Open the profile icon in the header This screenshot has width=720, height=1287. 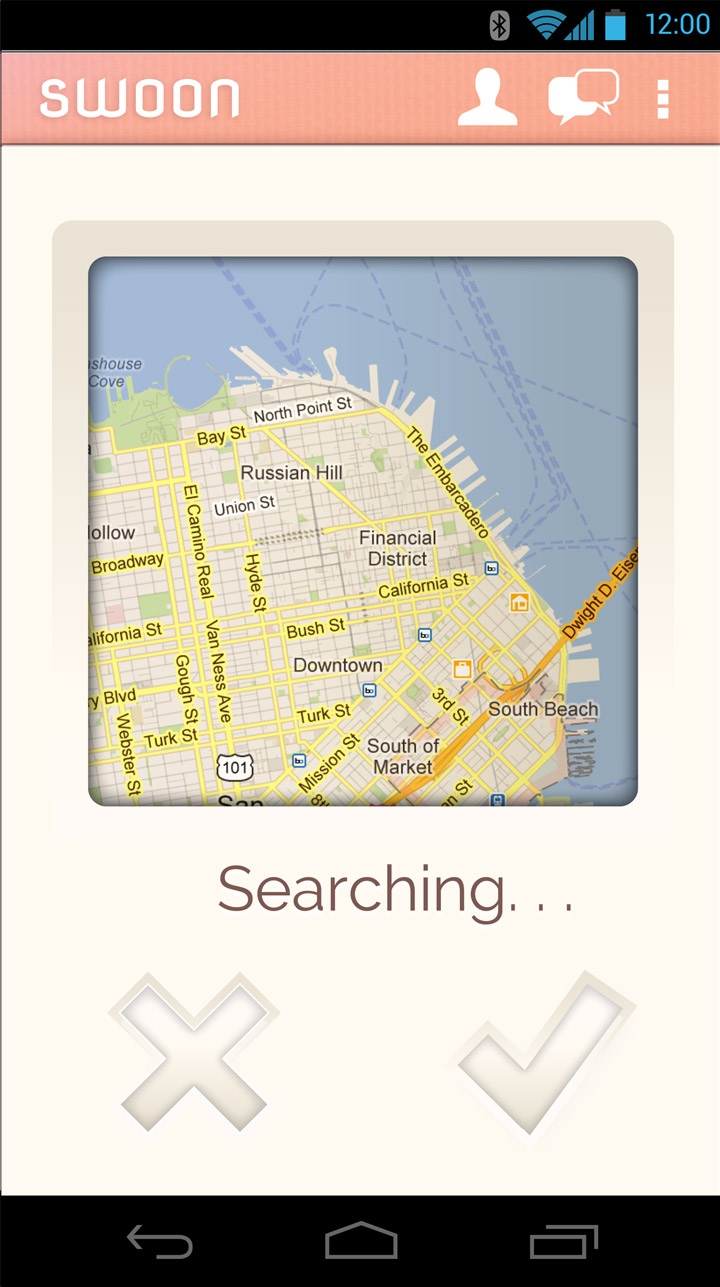point(488,98)
